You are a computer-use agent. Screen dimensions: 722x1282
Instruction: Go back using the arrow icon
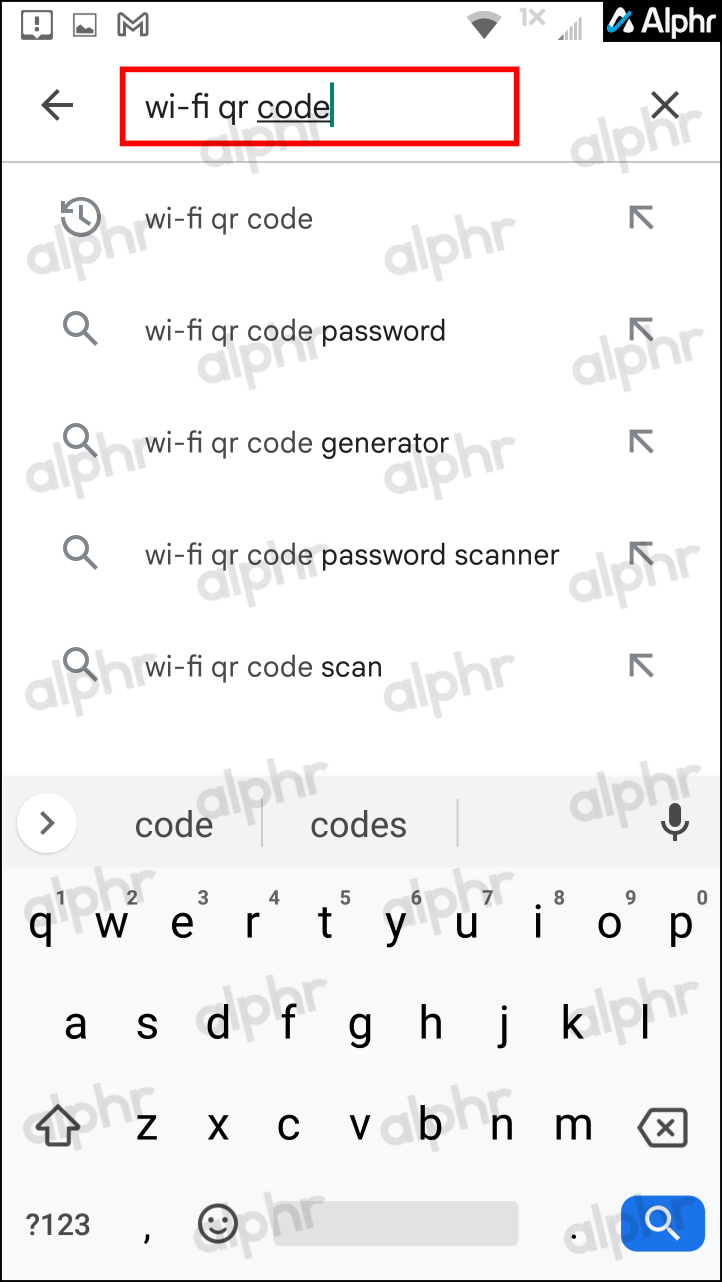click(58, 105)
